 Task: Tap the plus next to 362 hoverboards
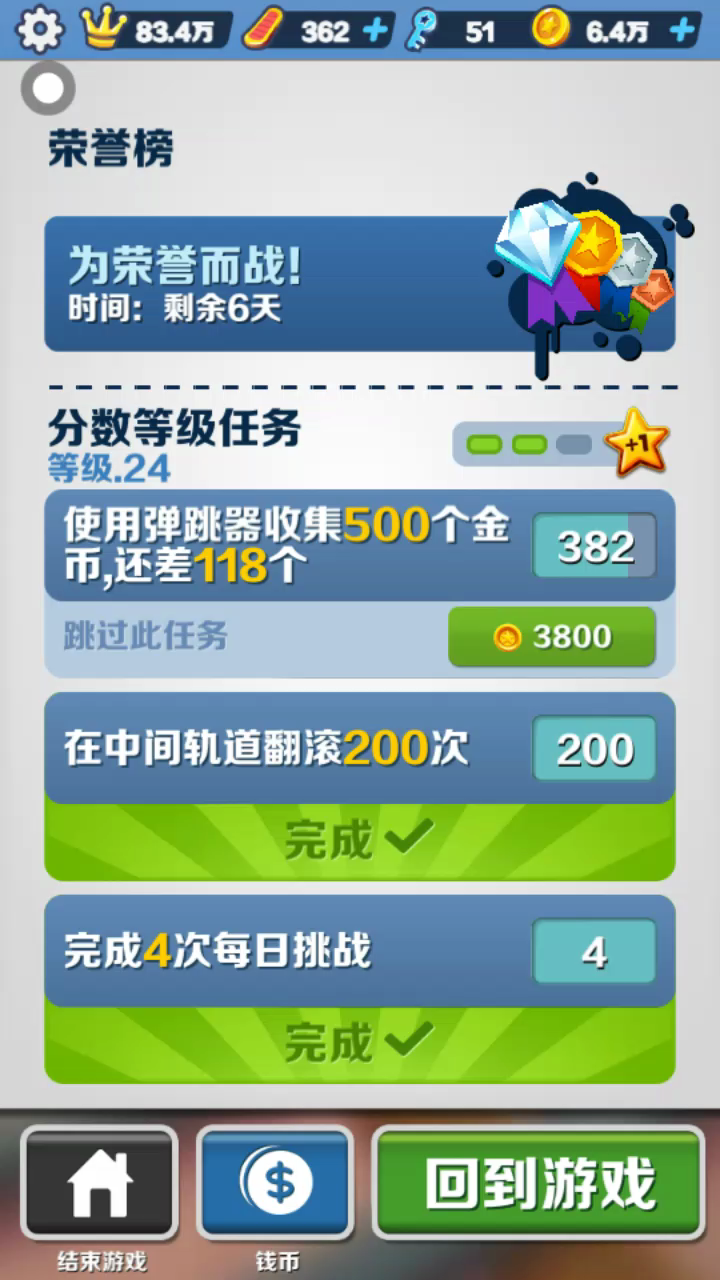point(376,31)
